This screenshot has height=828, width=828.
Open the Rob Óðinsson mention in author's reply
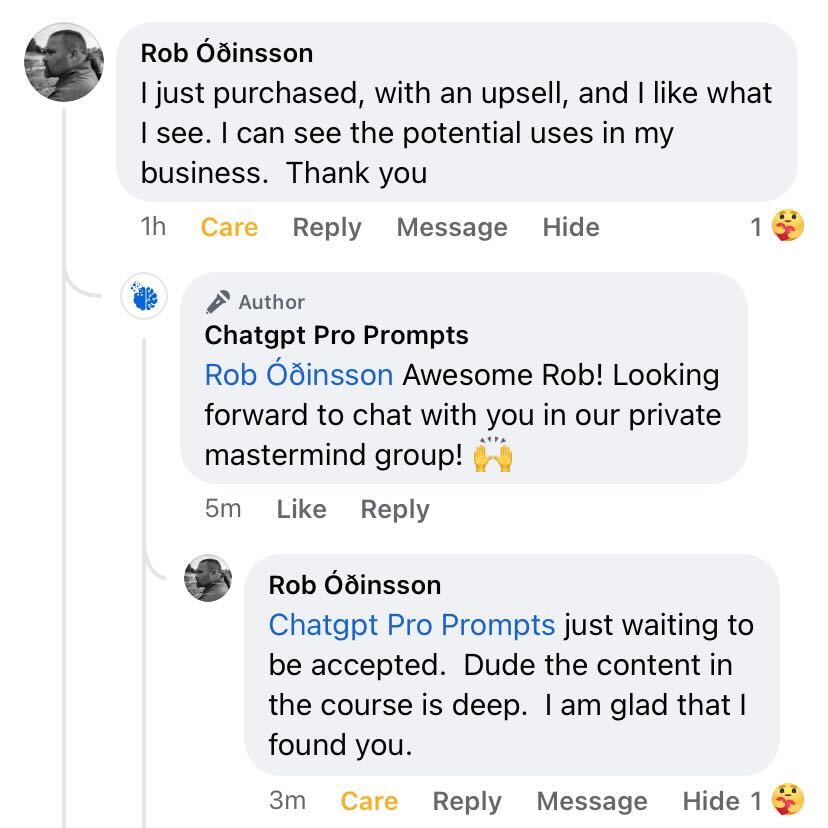pos(298,375)
